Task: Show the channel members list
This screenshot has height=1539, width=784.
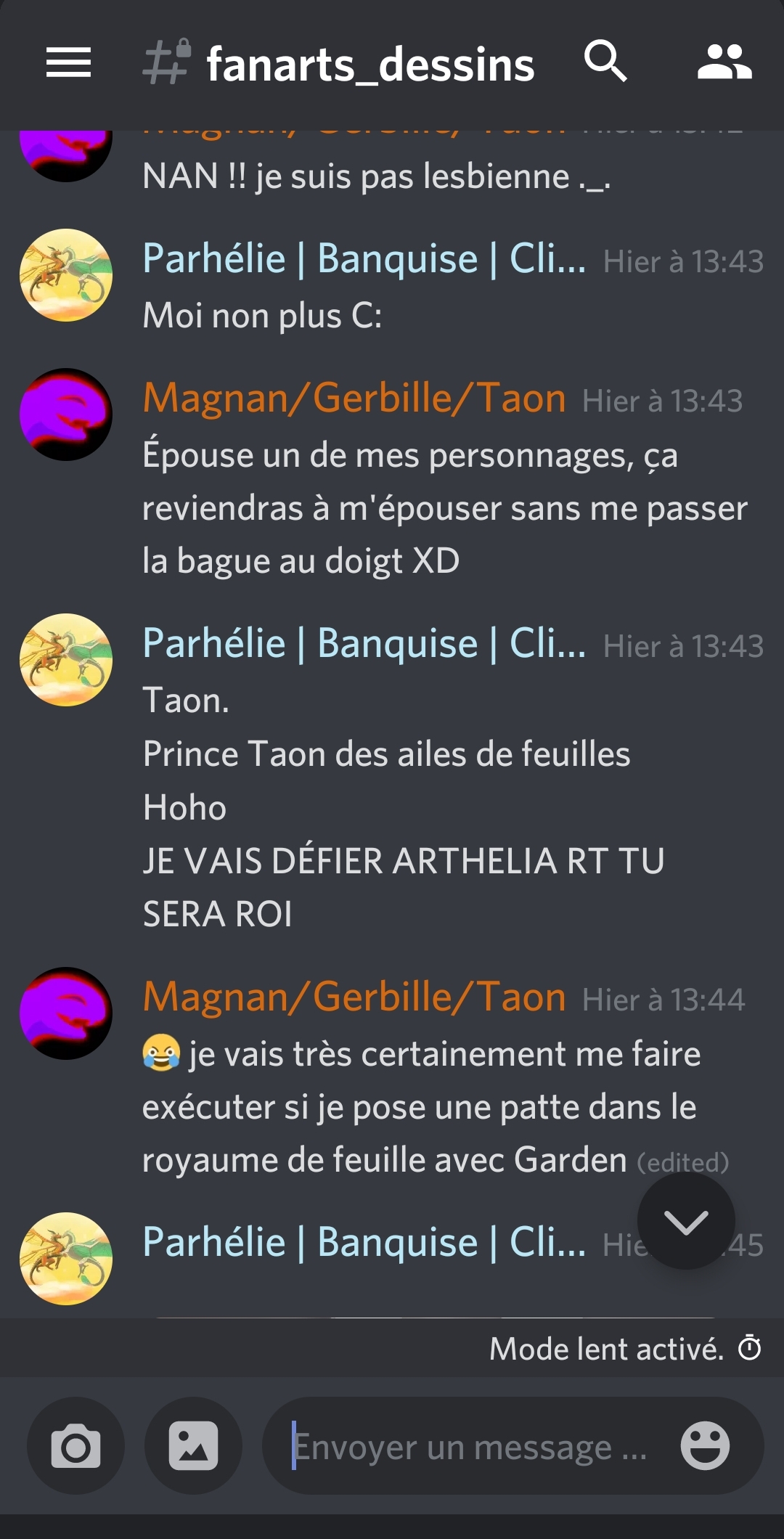Action: pos(724,62)
